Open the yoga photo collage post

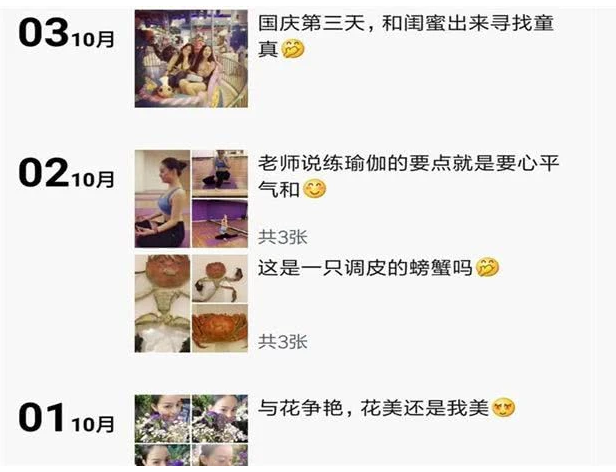pos(191,199)
